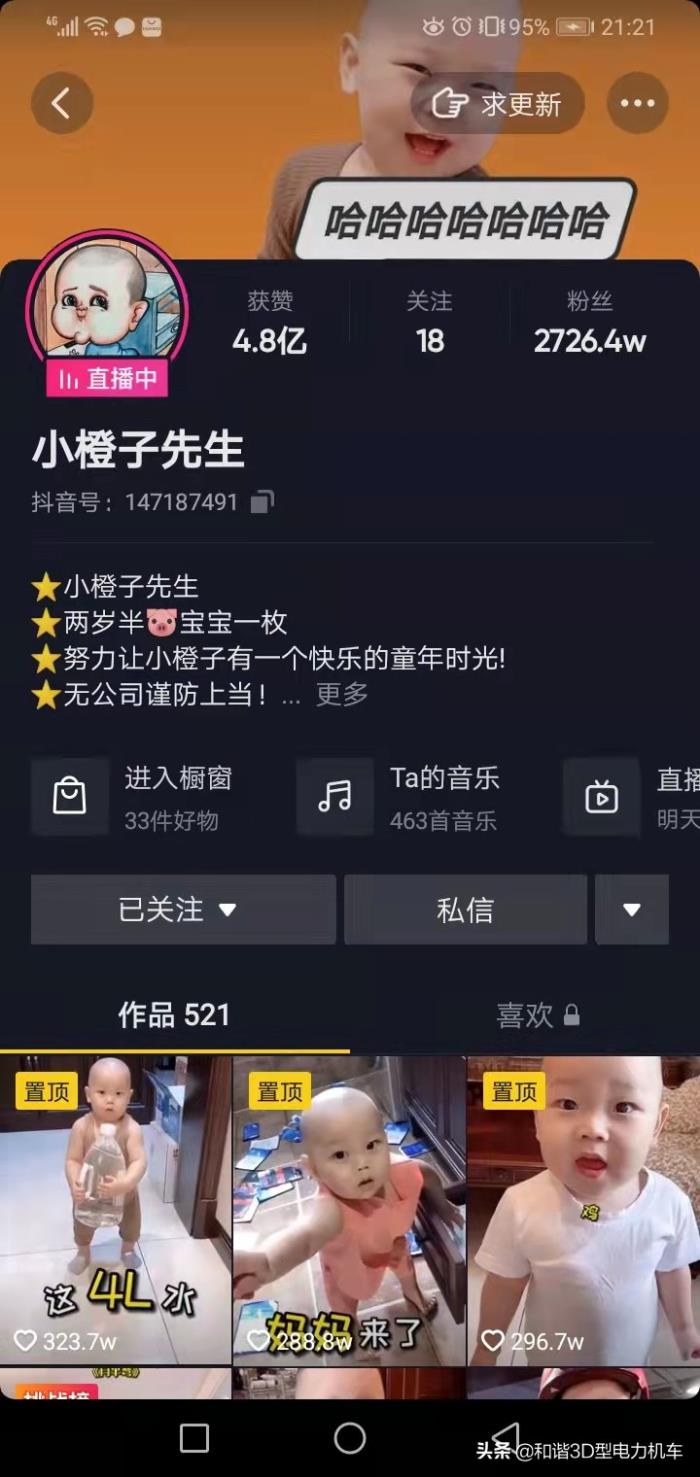Image resolution: width=700 pixels, height=1477 pixels.
Task: Copy the Douyin ID number
Action: pyautogui.click(x=262, y=501)
